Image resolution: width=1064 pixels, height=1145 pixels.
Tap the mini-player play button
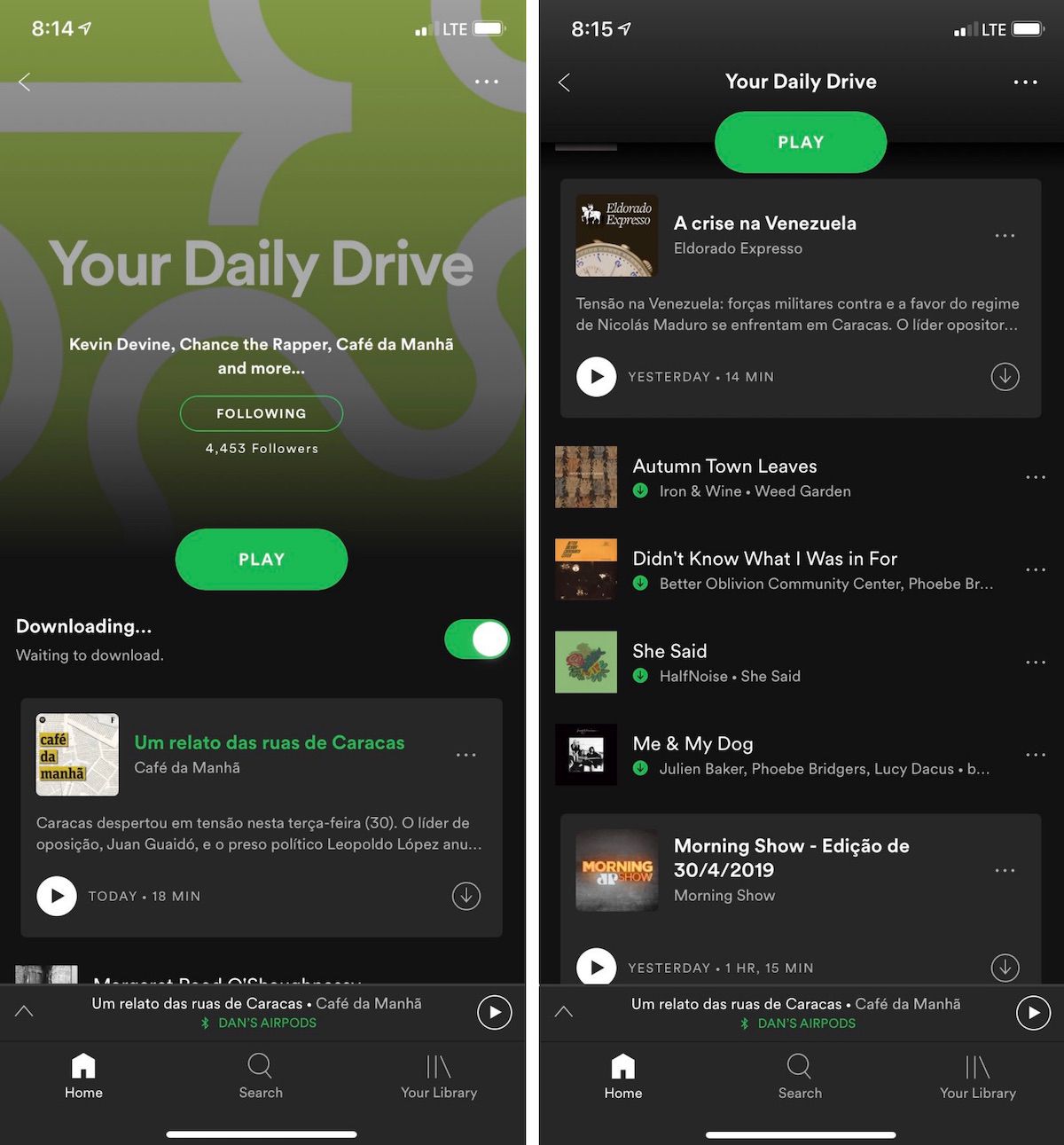coord(495,1011)
